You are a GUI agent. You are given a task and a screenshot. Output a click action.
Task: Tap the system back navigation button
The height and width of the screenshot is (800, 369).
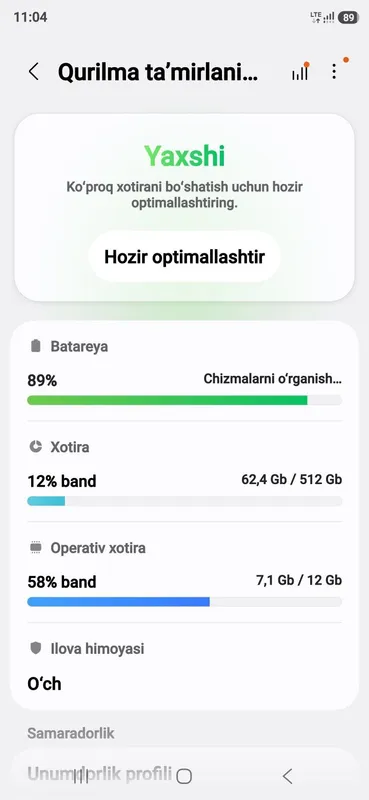(x=288, y=776)
